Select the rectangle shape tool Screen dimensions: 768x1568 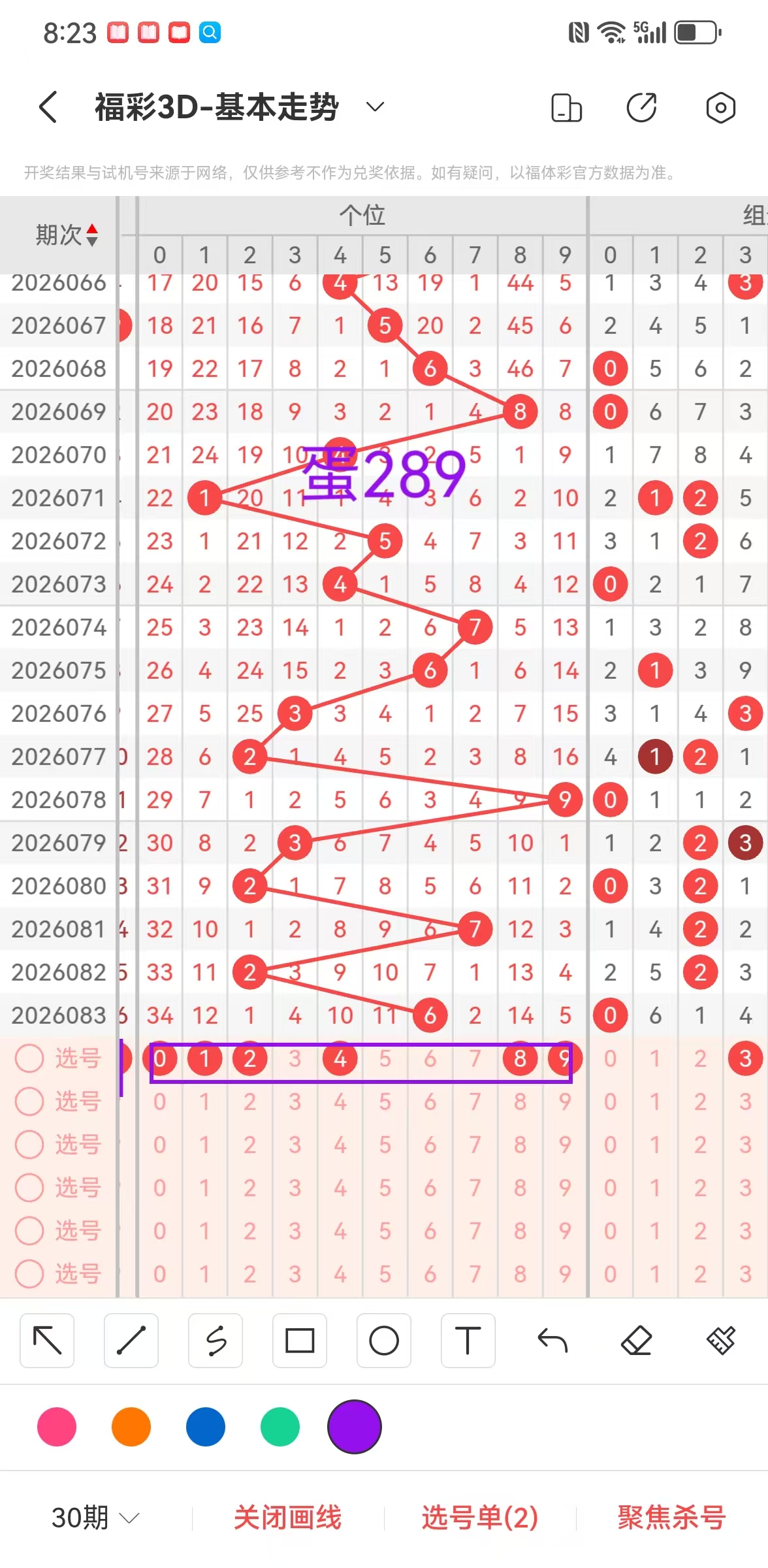300,1341
